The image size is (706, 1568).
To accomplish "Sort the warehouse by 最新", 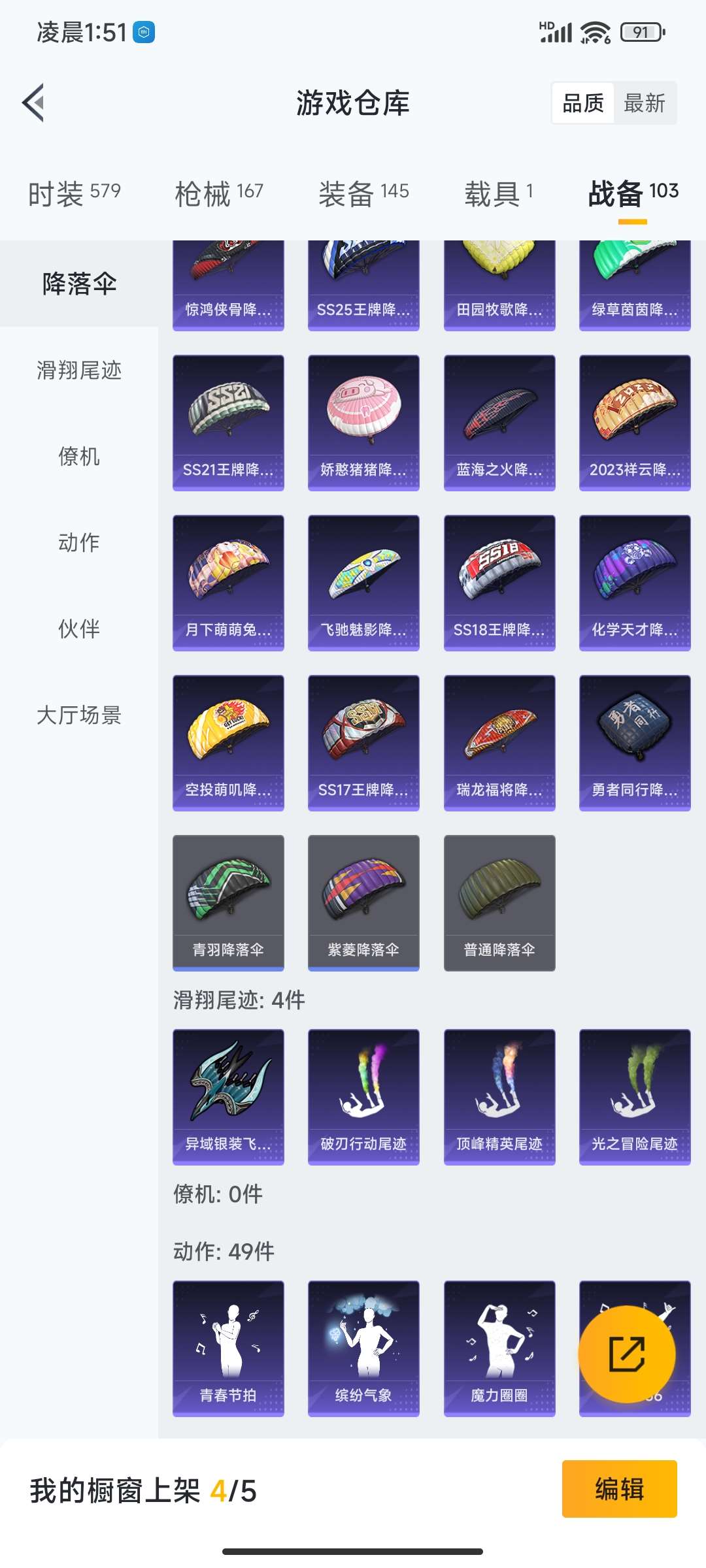I will click(x=644, y=103).
